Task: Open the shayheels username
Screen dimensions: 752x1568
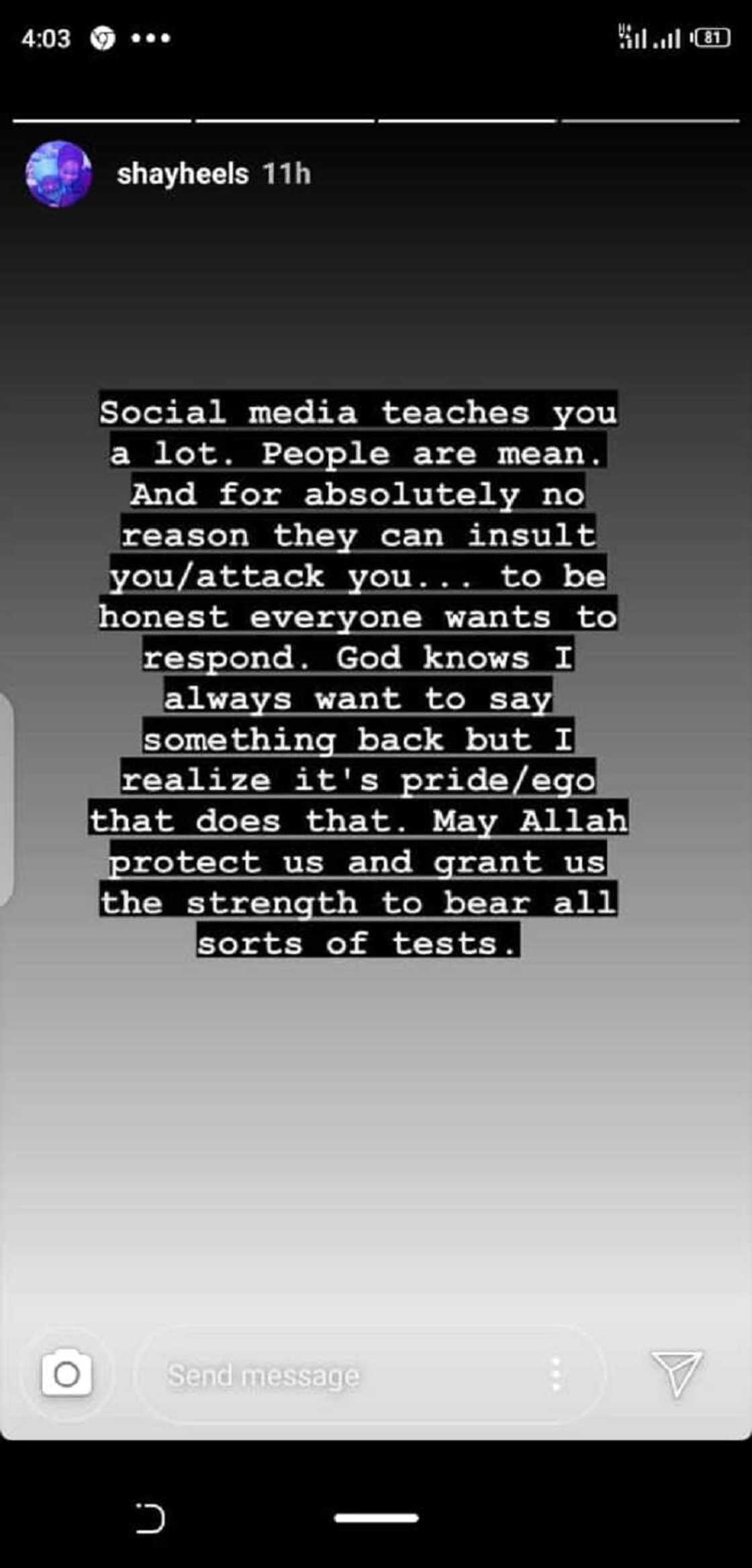Action: 182,175
